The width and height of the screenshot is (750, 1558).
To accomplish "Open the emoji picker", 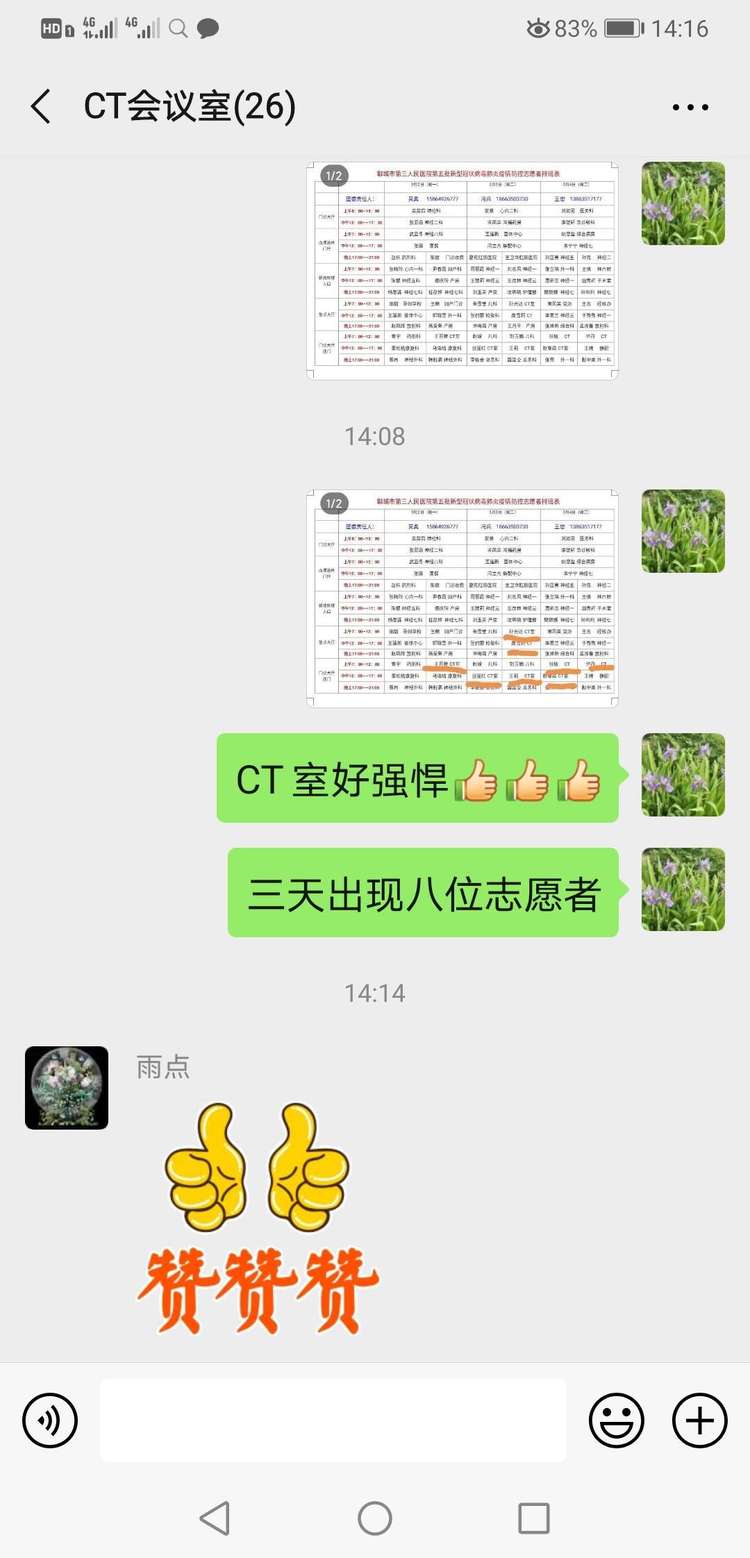I will (x=616, y=1419).
